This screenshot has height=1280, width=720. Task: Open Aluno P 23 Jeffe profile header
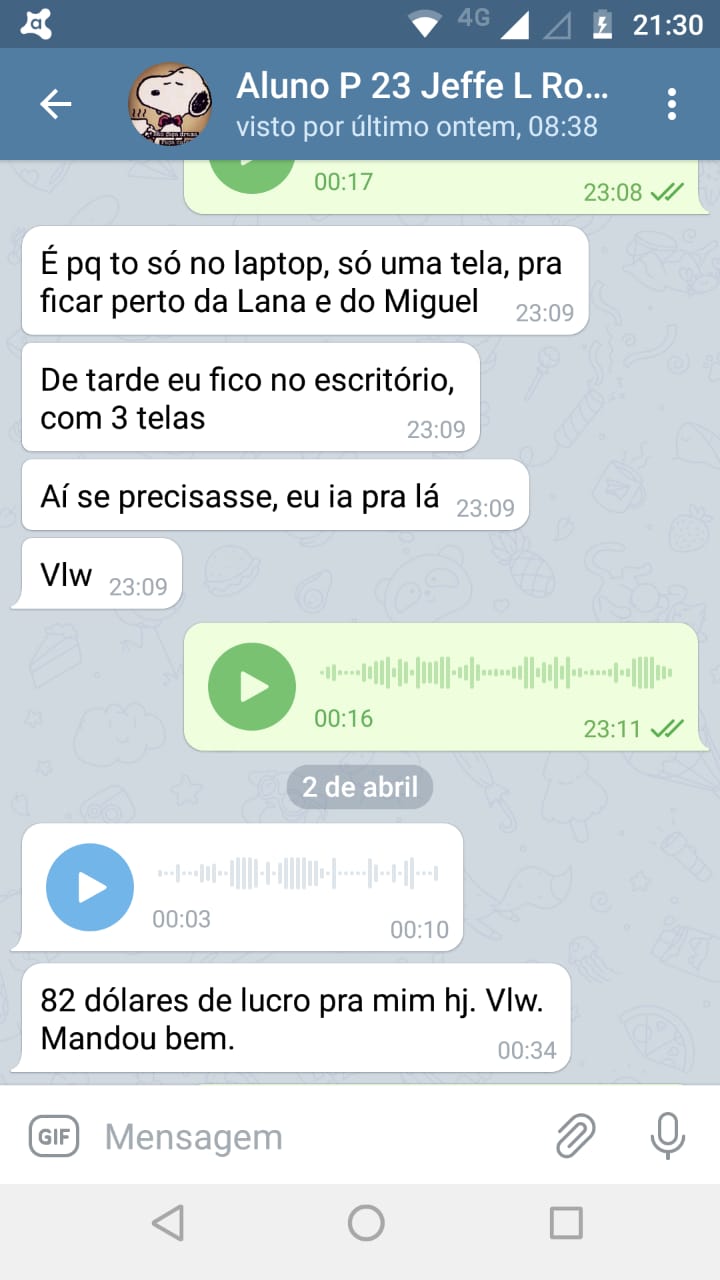420,104
